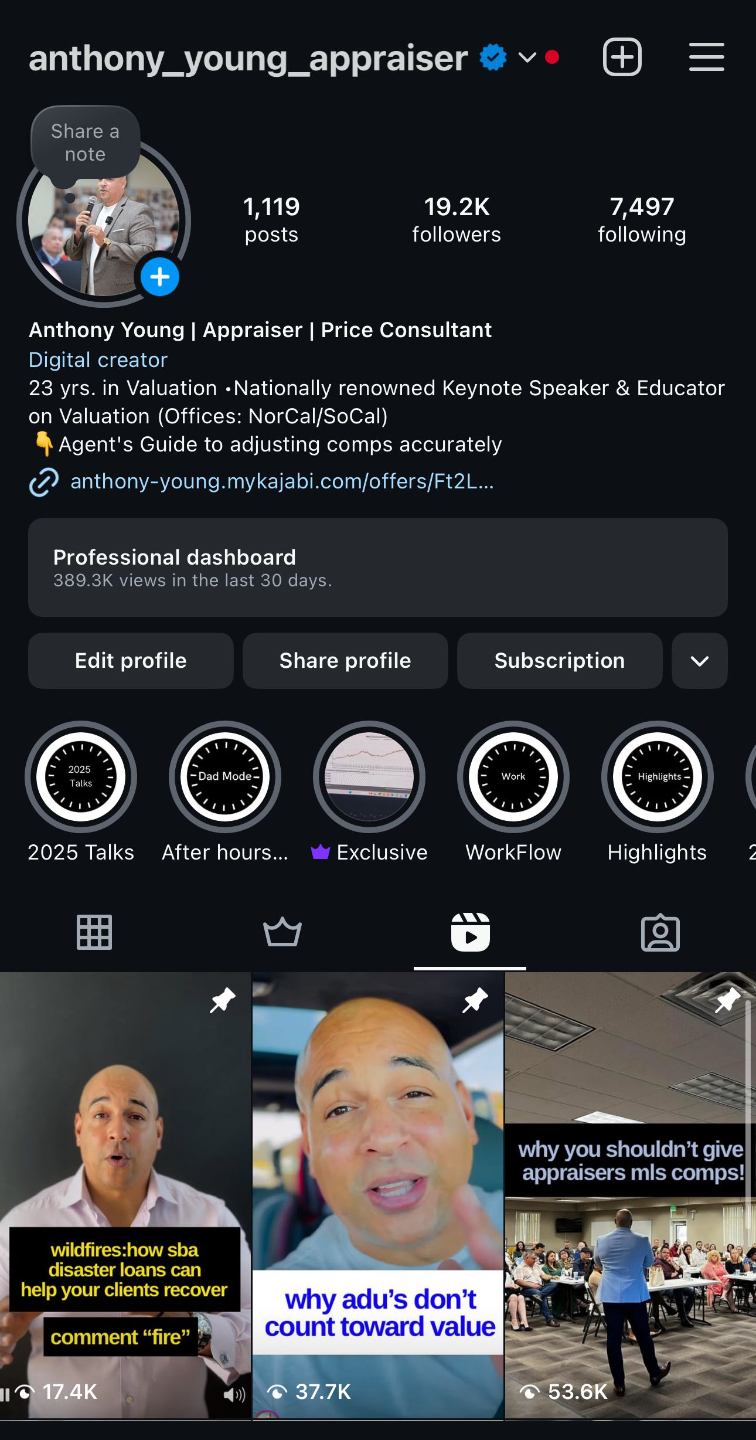
Task: Switch to the tagged photos tab
Action: (x=660, y=933)
